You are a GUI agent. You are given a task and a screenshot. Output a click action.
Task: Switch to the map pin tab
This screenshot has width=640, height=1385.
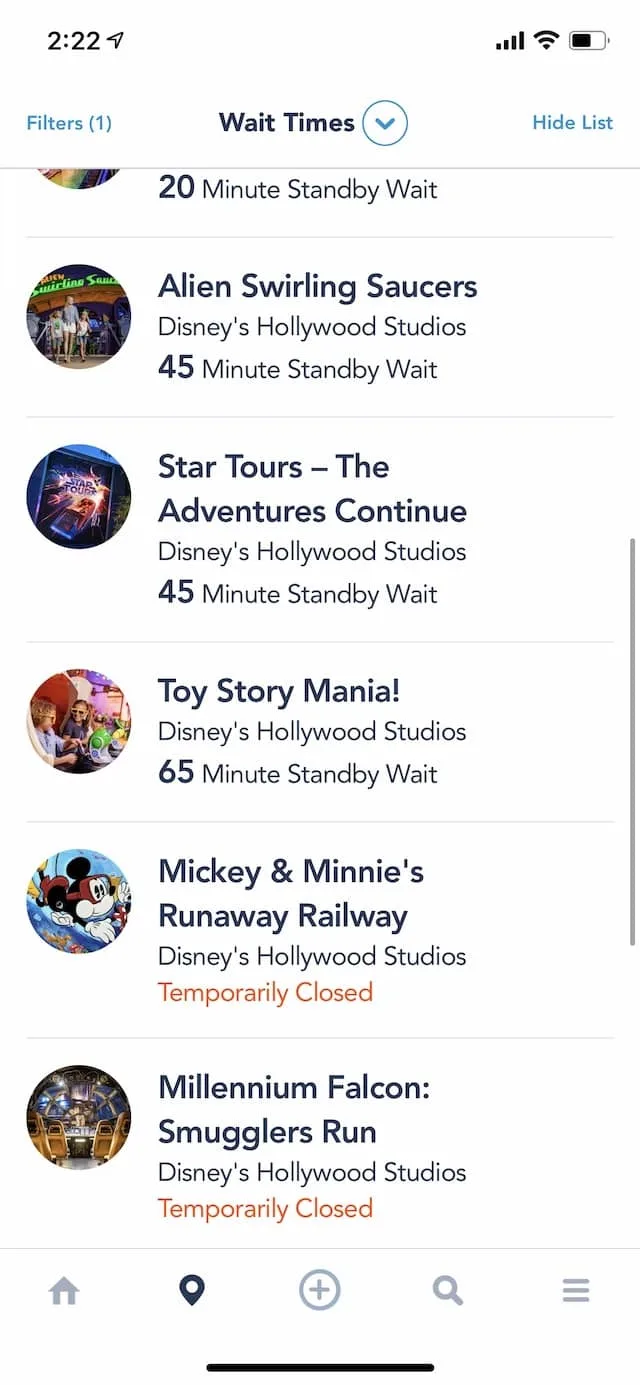(191, 1291)
